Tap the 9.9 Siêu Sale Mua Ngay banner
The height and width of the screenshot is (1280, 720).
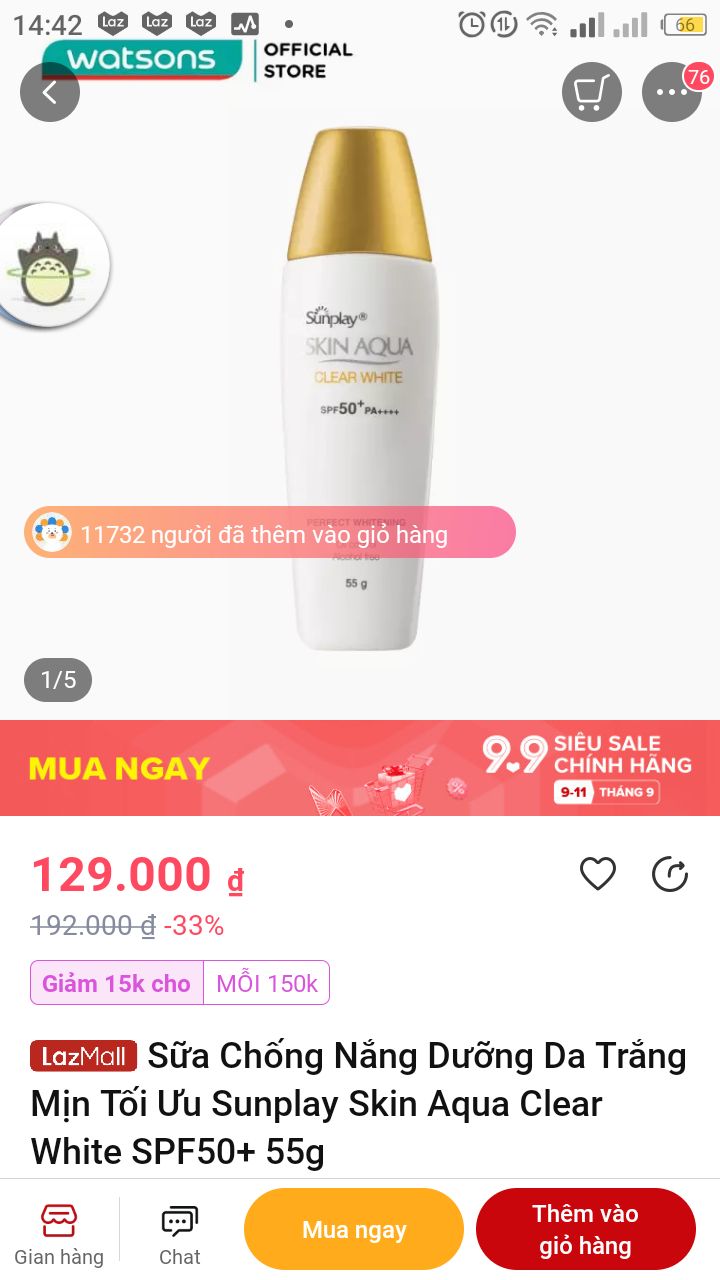[x=360, y=768]
